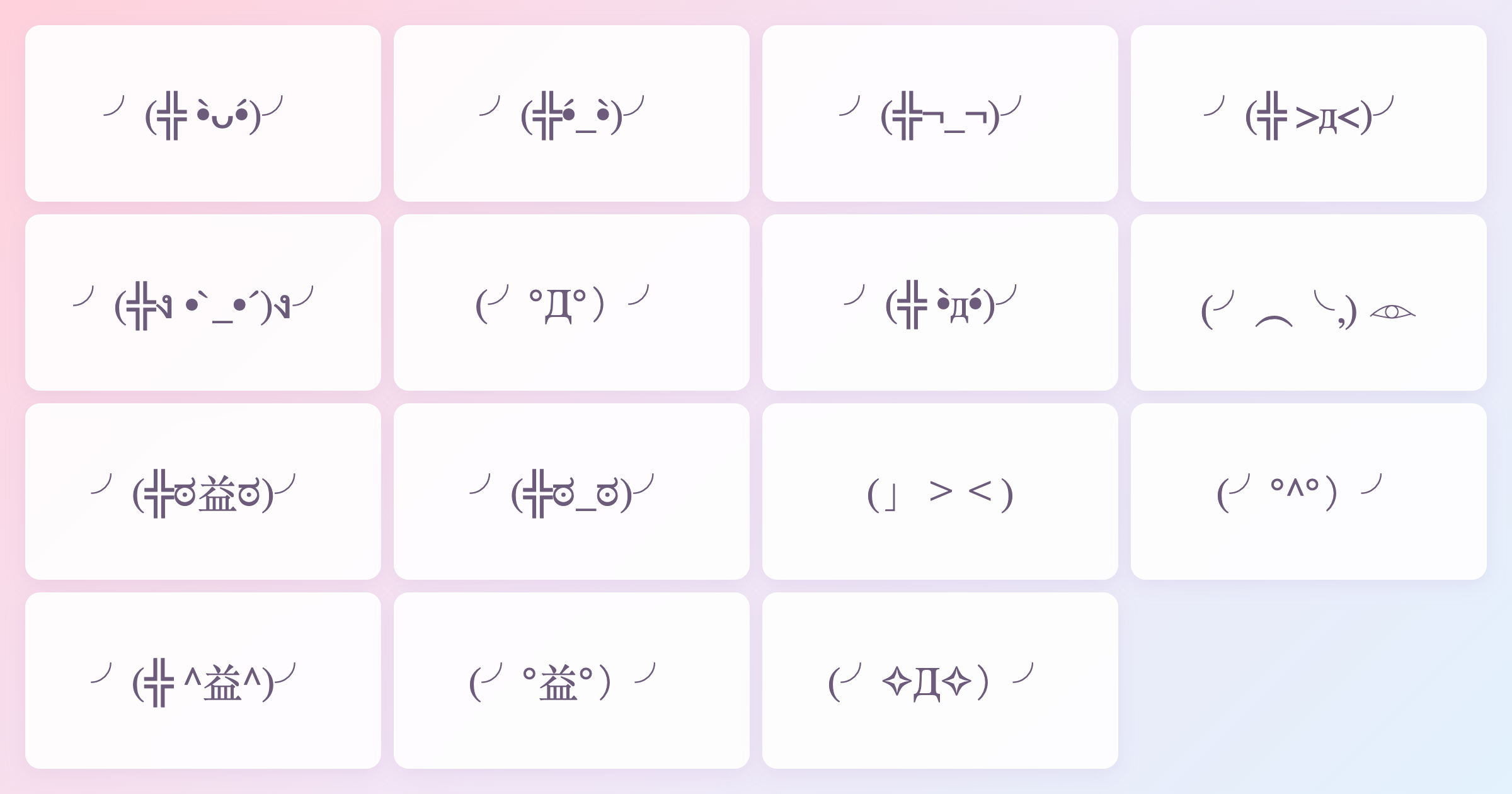Choose the ╯(╬ಠ益ಠ)╯ kaomoji card

pyautogui.click(x=203, y=492)
